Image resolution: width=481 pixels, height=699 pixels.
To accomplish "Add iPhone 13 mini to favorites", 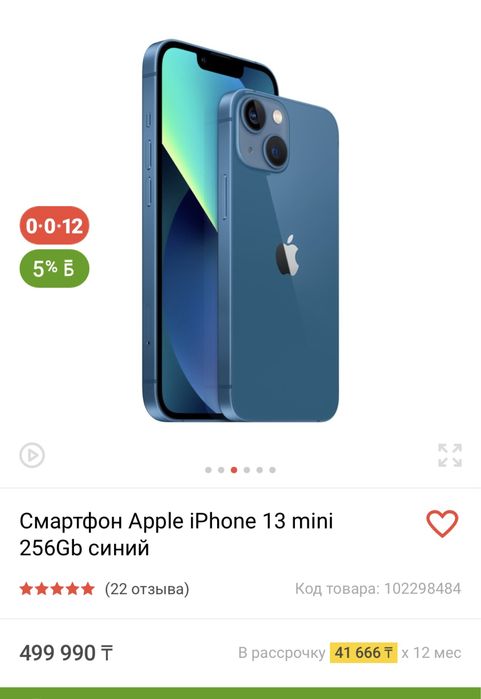I will coord(442,523).
